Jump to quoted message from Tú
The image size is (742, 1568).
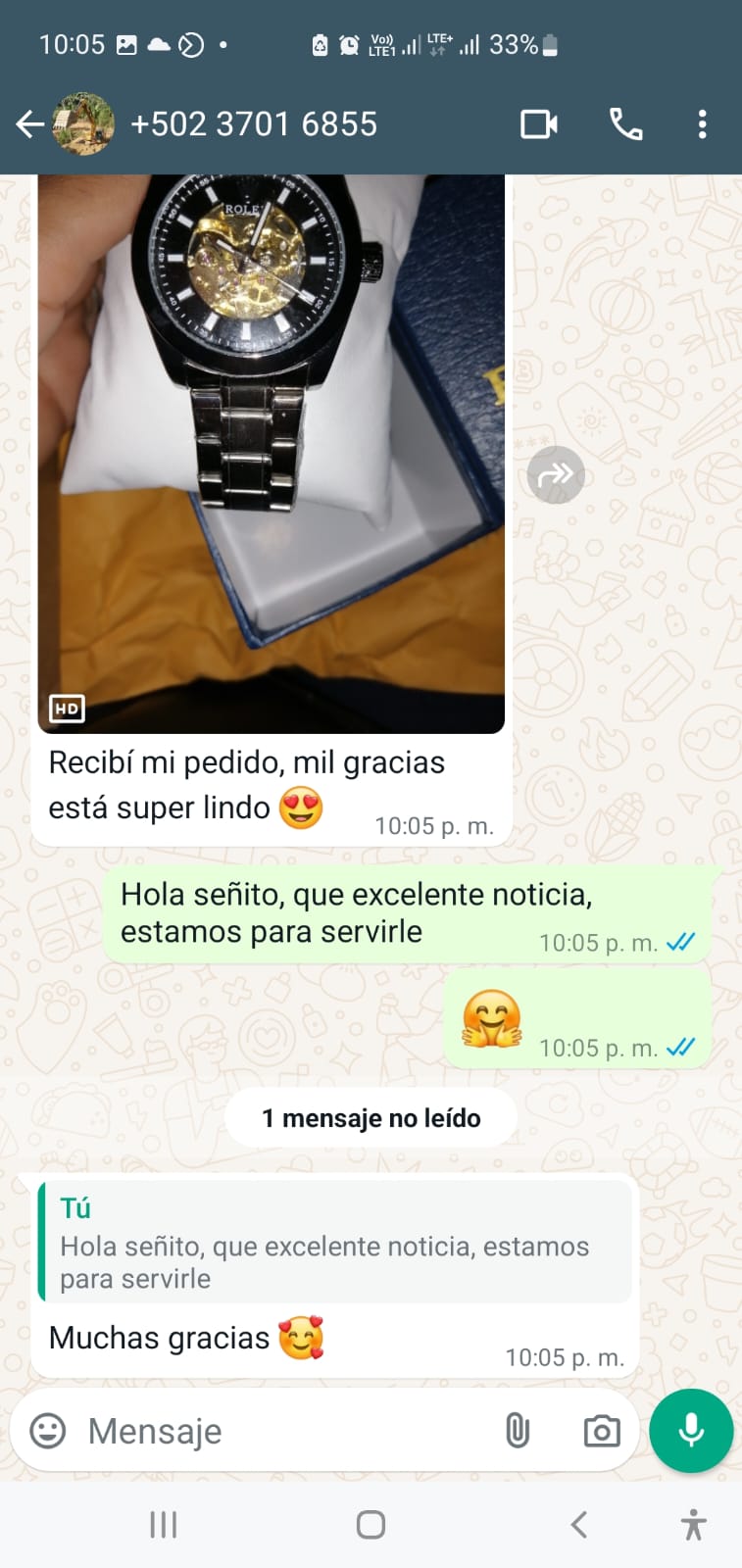pos(333,1243)
